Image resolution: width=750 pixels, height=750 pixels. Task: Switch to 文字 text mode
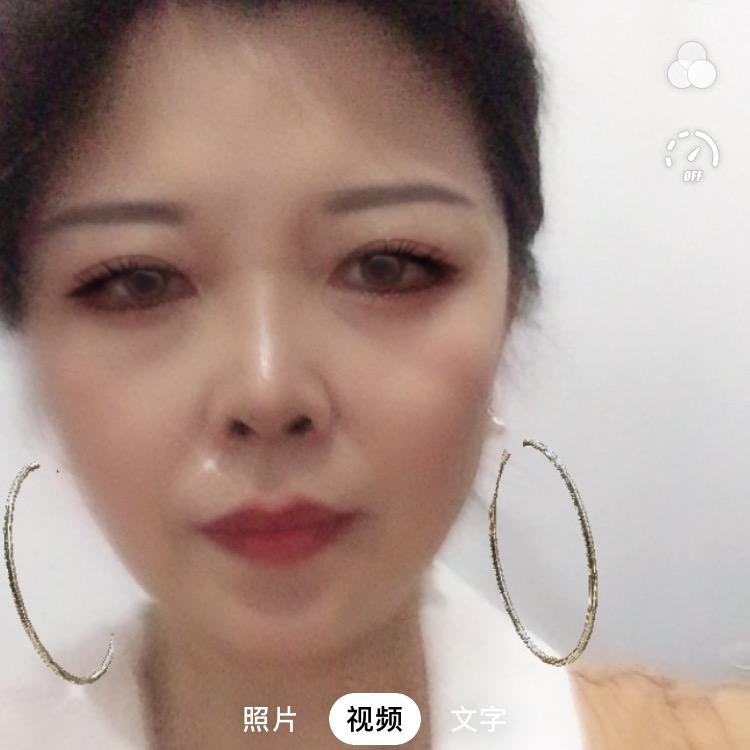(x=478, y=719)
